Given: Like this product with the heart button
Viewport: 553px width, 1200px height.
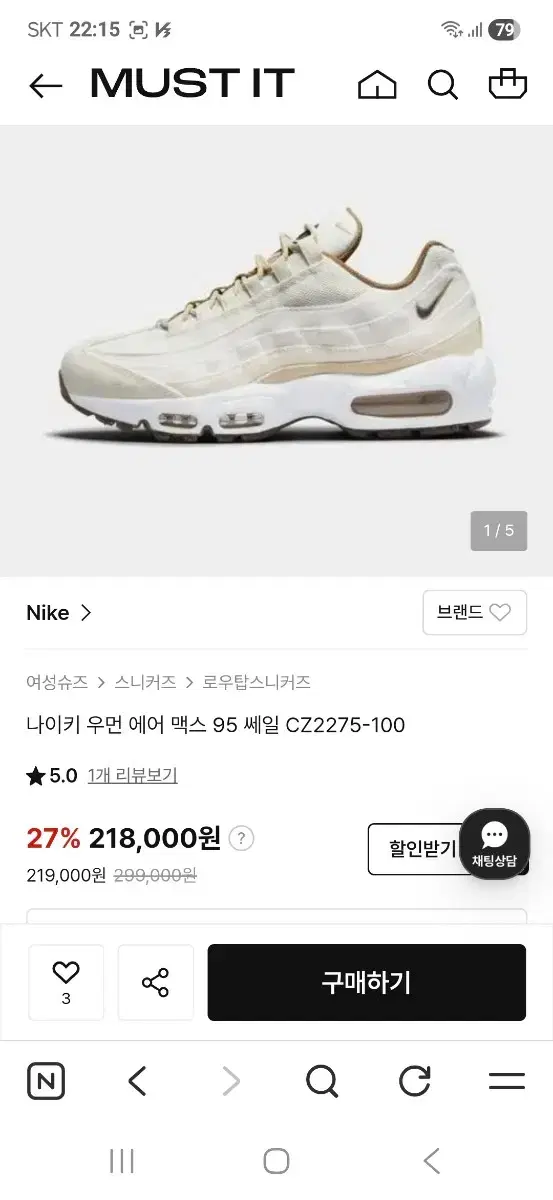Looking at the screenshot, I should click(66, 982).
